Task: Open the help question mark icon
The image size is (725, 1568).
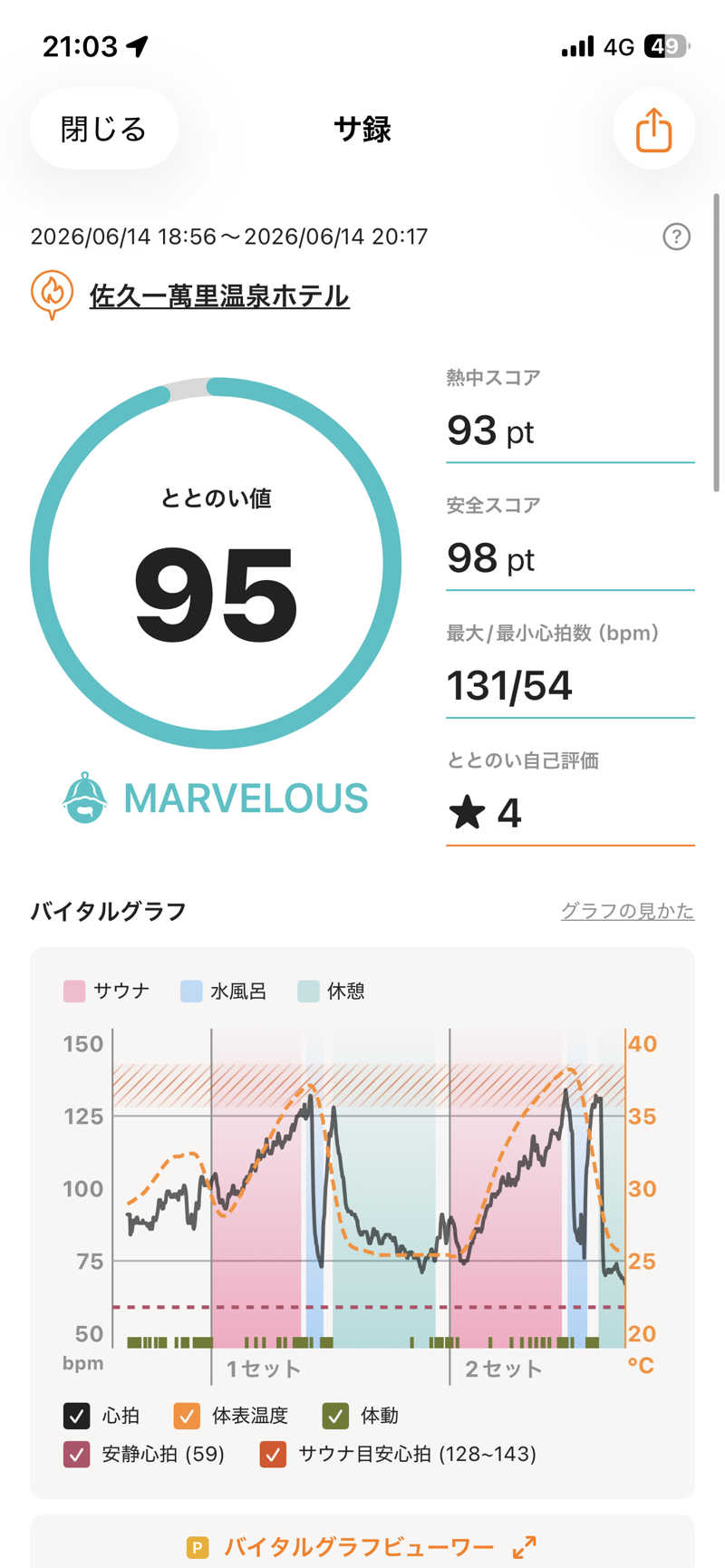Action: coord(676,237)
